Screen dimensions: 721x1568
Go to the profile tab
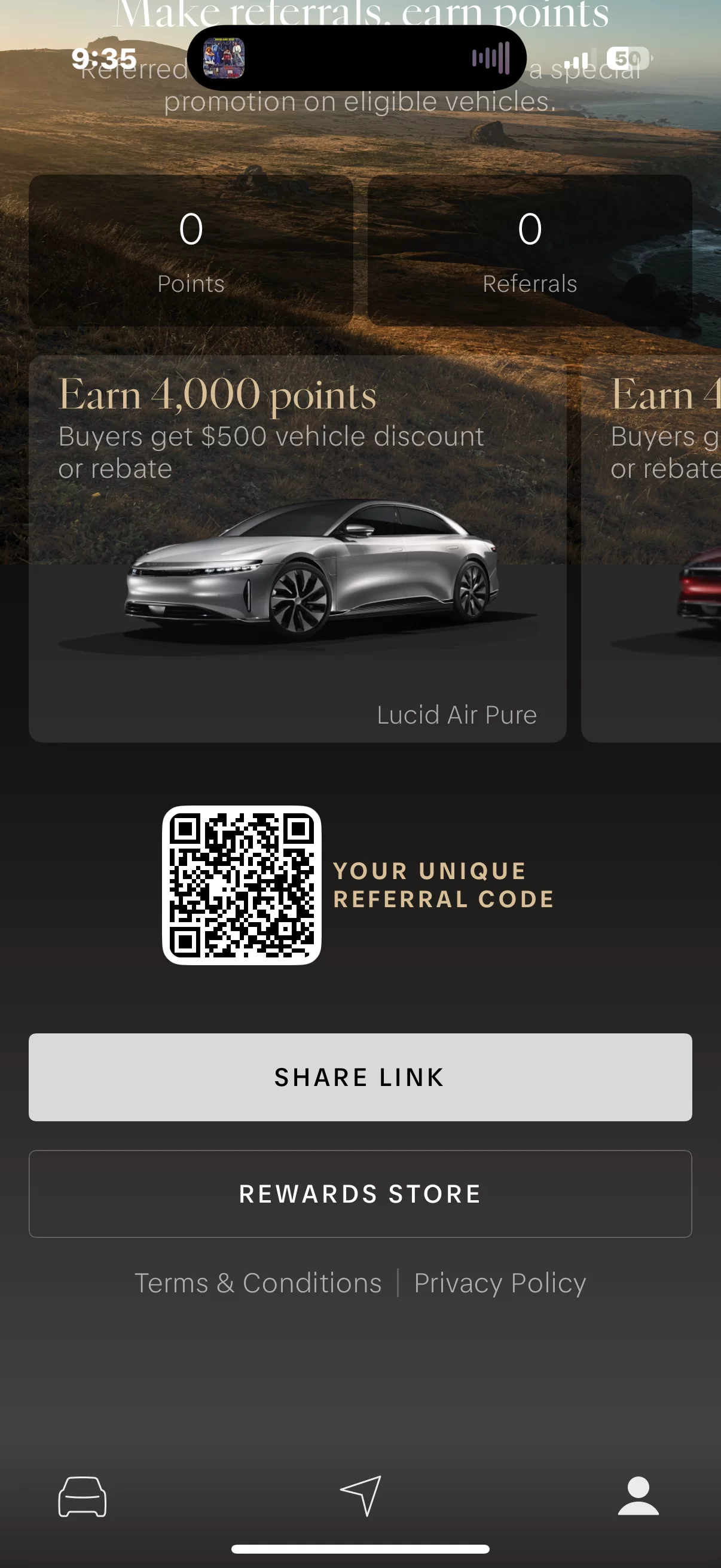[x=638, y=1496]
